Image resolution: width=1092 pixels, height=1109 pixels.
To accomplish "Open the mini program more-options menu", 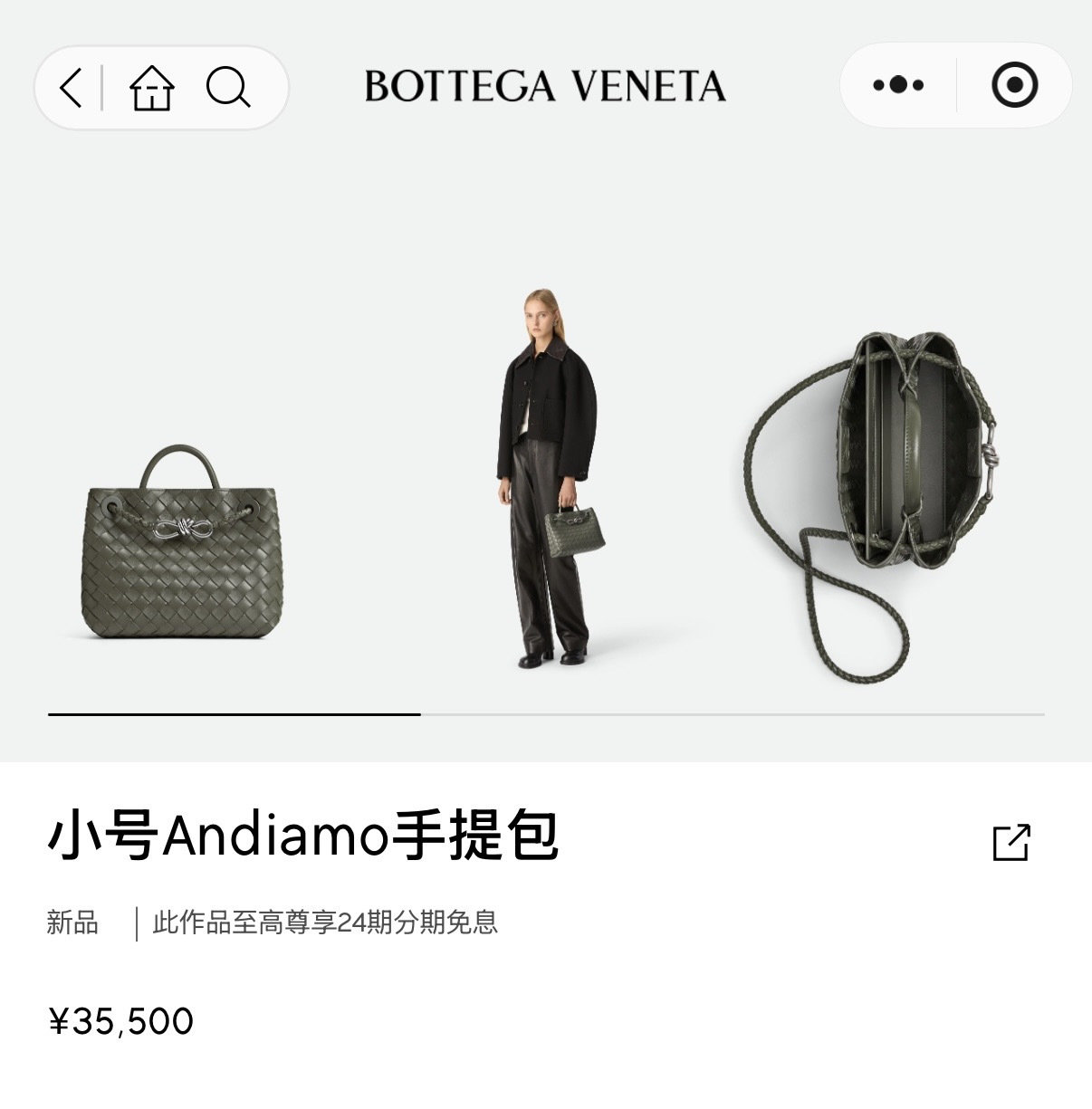I will click(x=897, y=85).
